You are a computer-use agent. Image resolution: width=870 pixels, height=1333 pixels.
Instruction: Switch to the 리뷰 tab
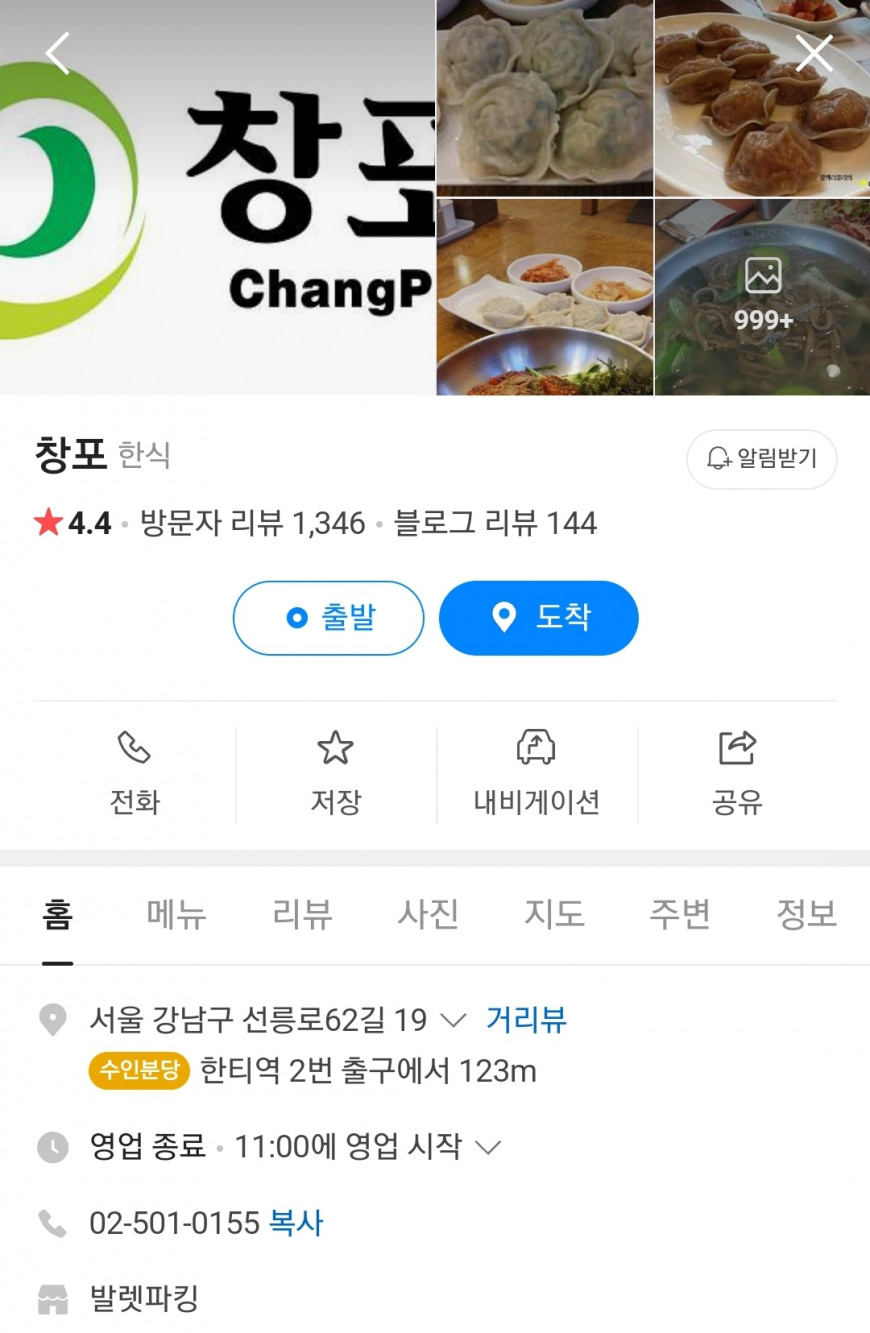pyautogui.click(x=302, y=914)
